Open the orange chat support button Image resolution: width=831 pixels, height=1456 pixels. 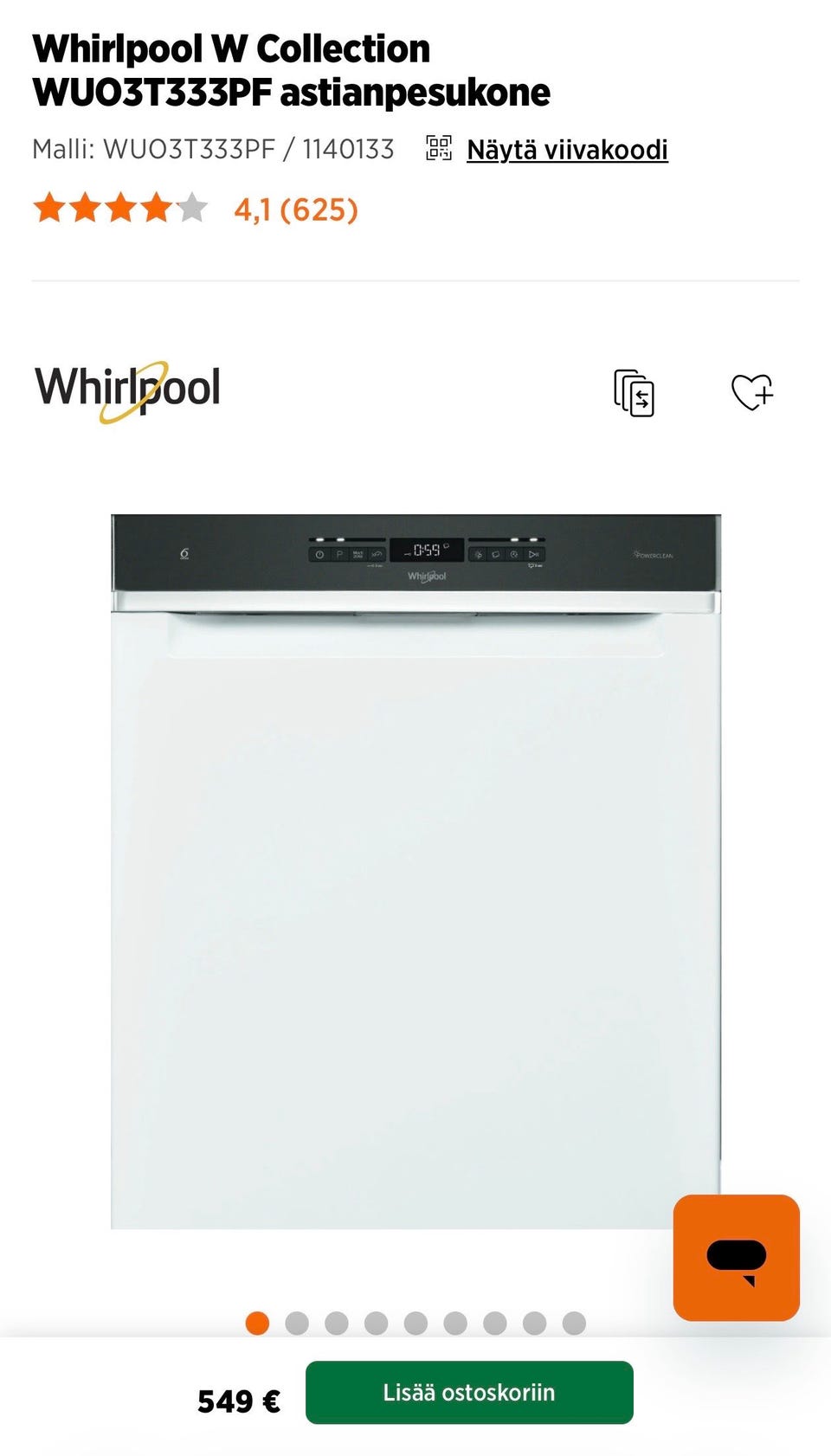pos(737,1258)
